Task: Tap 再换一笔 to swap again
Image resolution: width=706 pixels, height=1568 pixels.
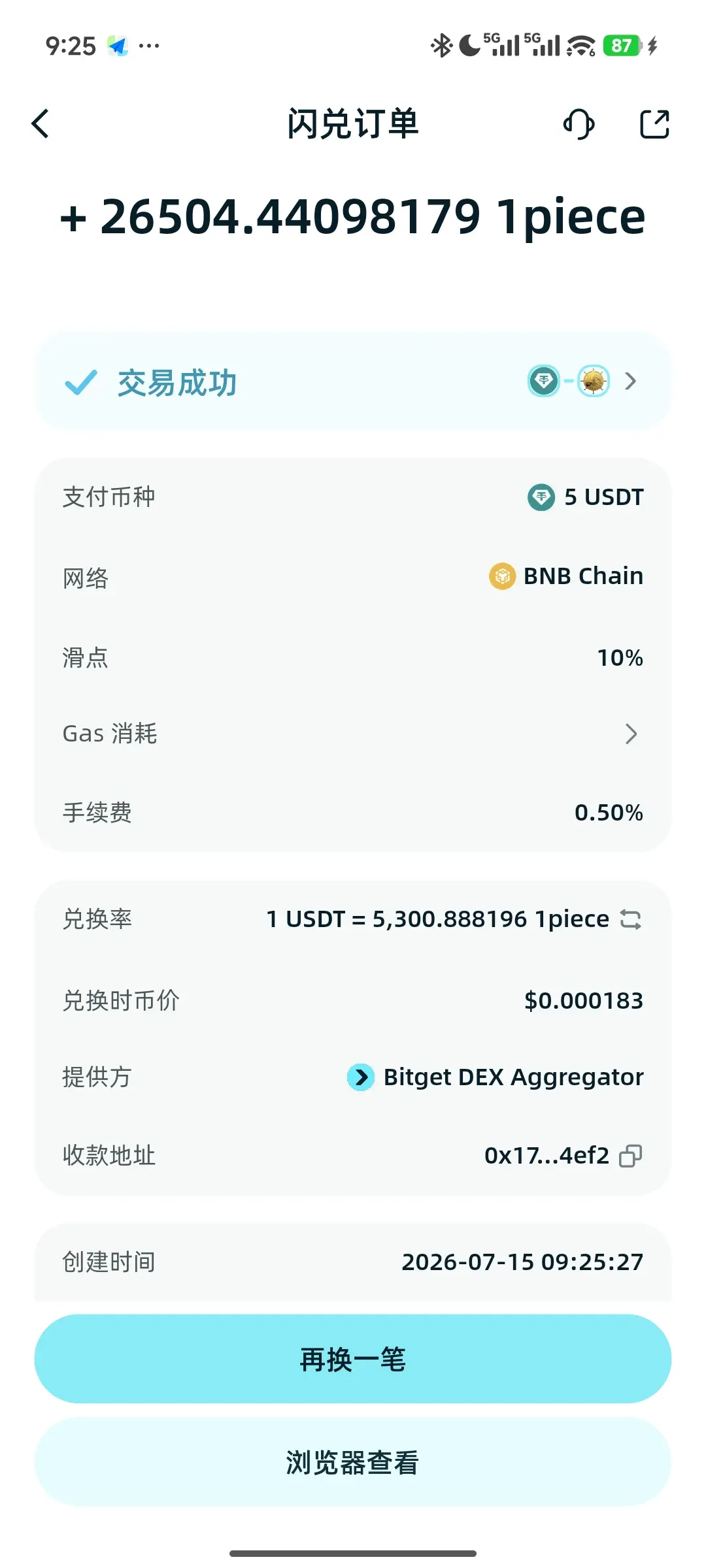Action: coord(353,1359)
